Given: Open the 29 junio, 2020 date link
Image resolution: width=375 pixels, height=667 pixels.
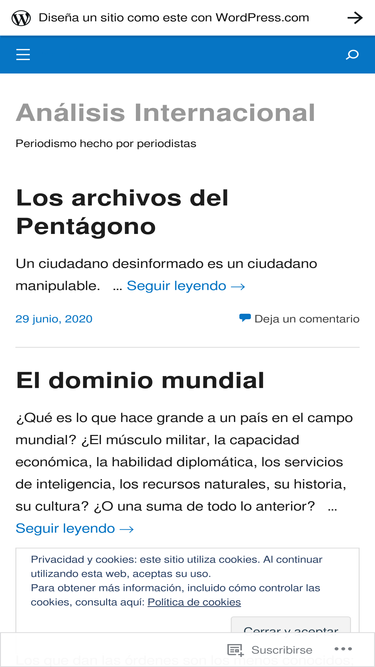Looking at the screenshot, I should (x=54, y=319).
